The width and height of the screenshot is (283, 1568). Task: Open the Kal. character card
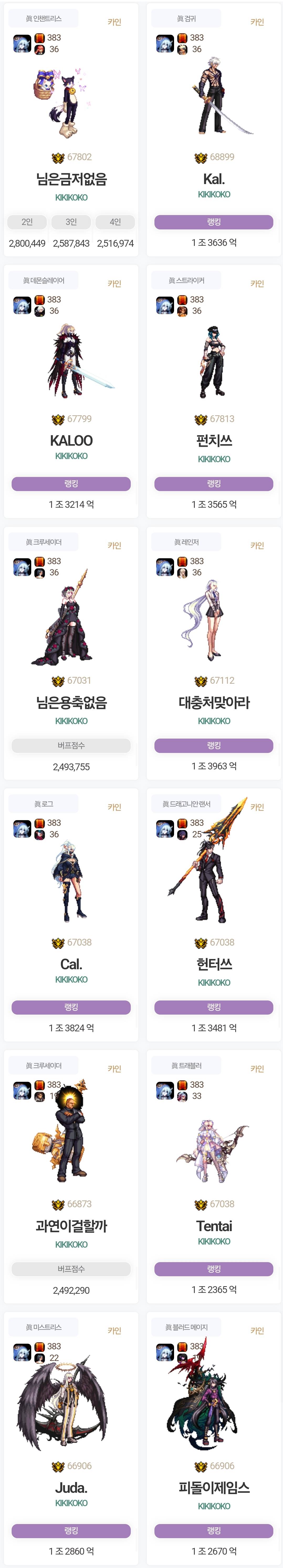click(x=213, y=179)
